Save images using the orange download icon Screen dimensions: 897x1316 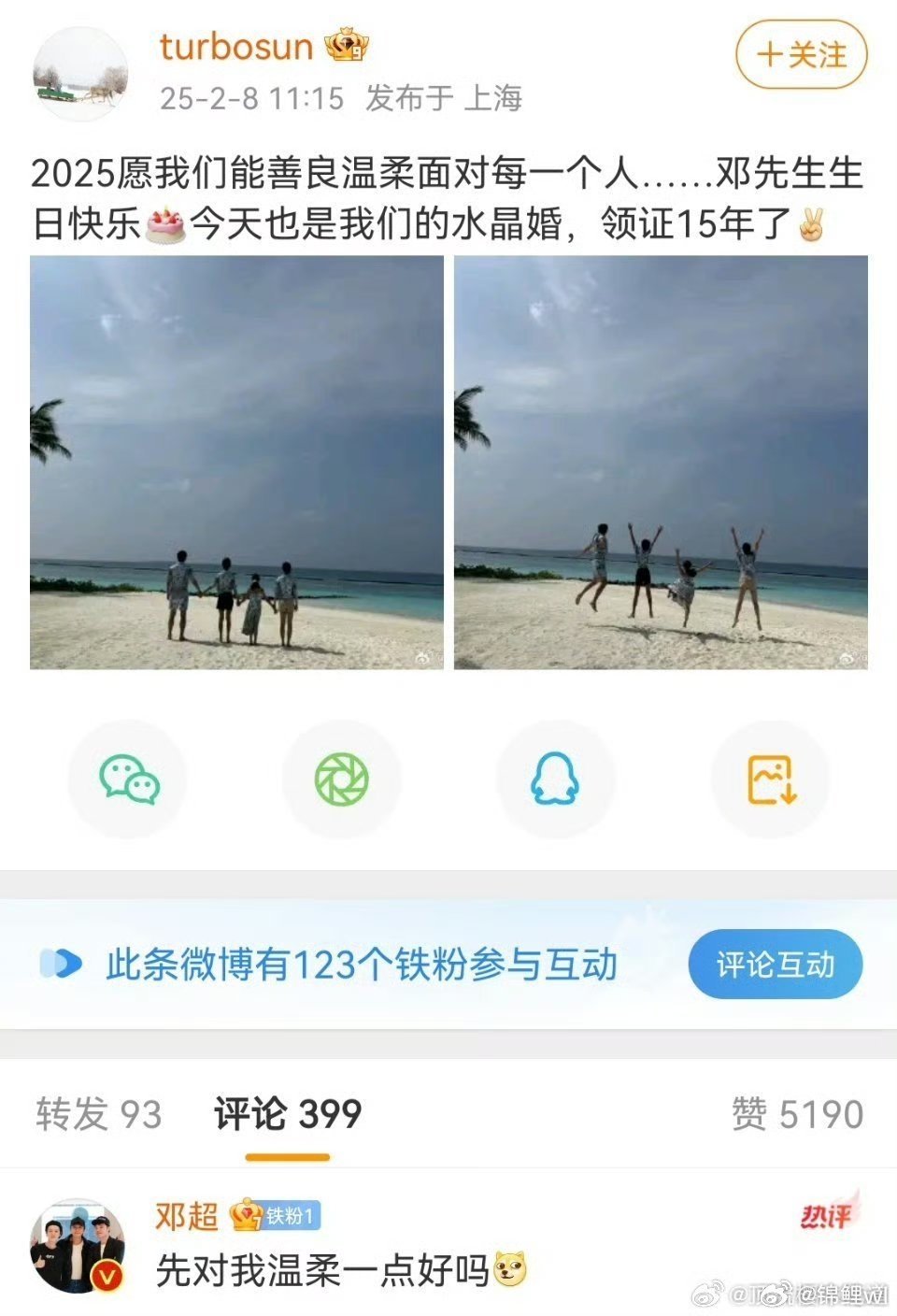(x=773, y=779)
